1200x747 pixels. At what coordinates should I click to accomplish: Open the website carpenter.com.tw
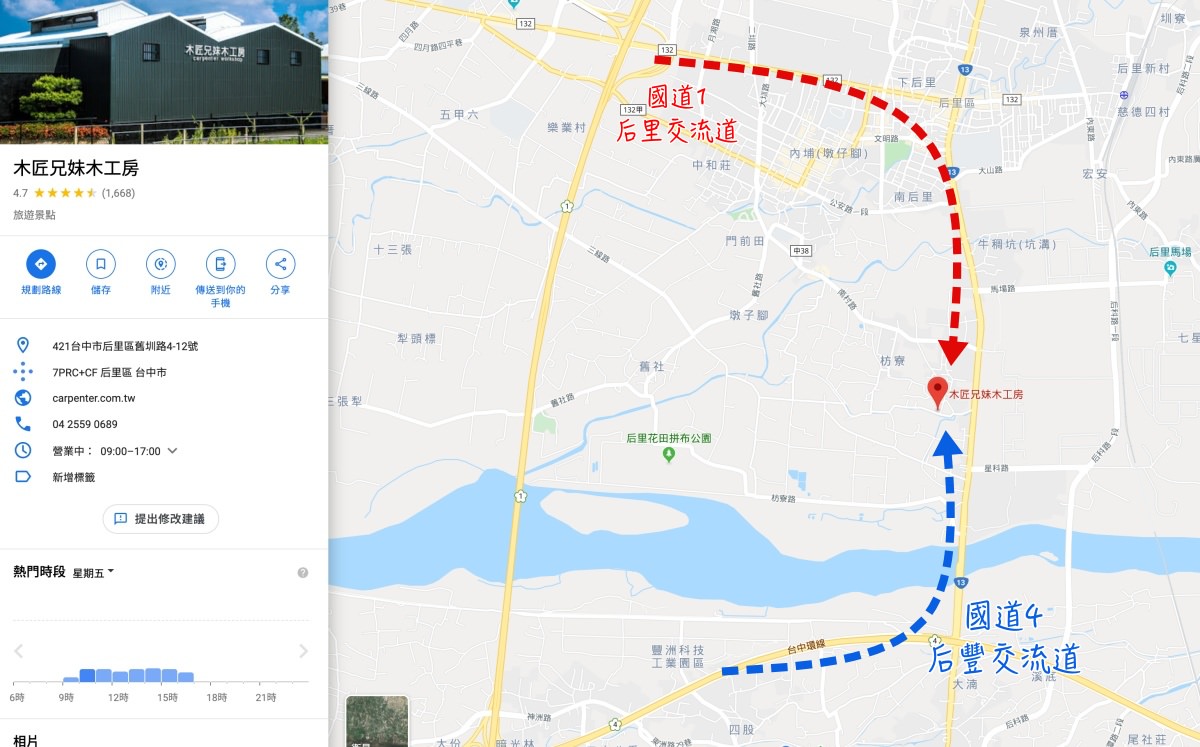pos(94,398)
